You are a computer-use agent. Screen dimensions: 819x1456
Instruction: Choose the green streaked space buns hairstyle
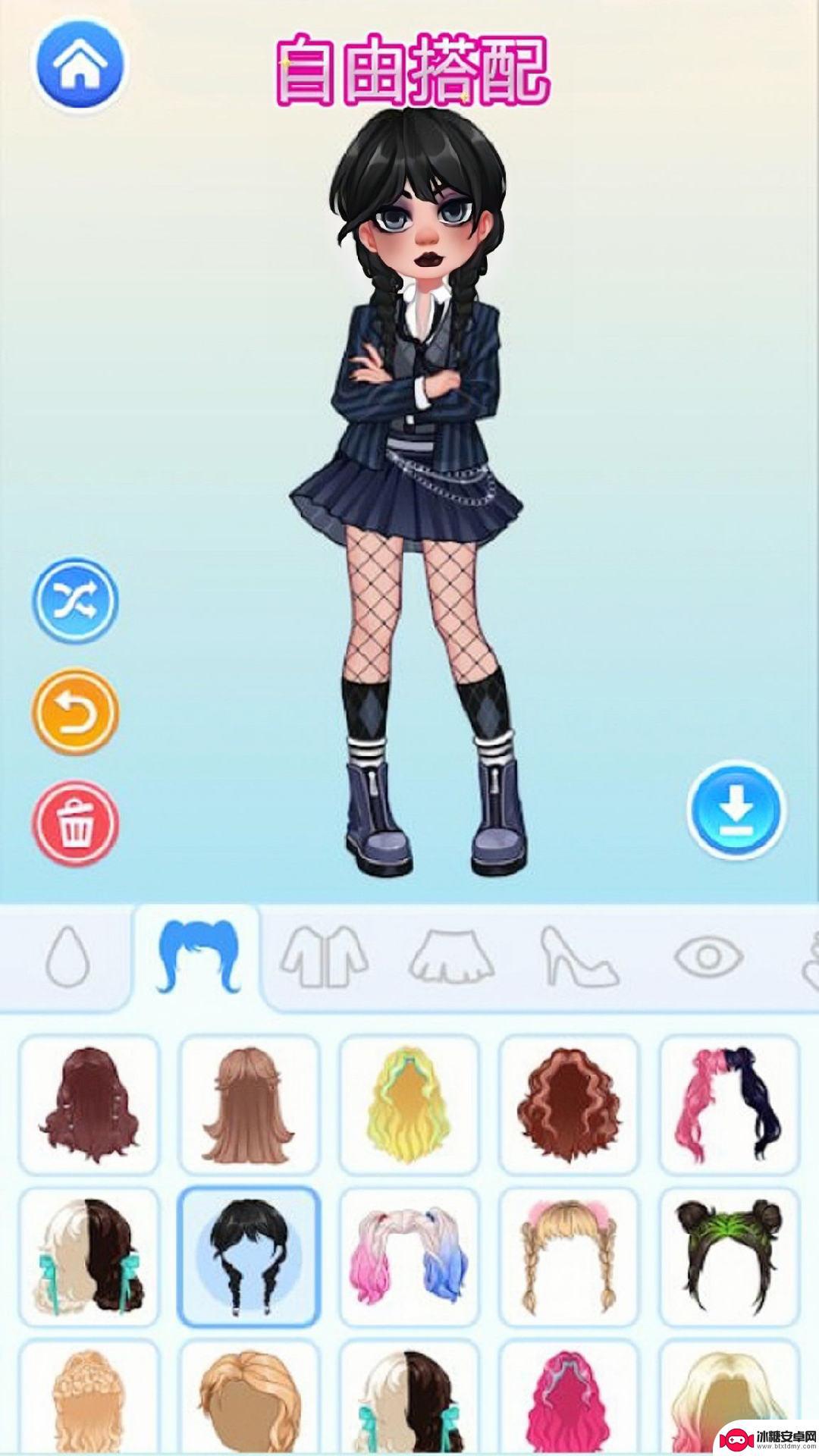[x=730, y=1257]
